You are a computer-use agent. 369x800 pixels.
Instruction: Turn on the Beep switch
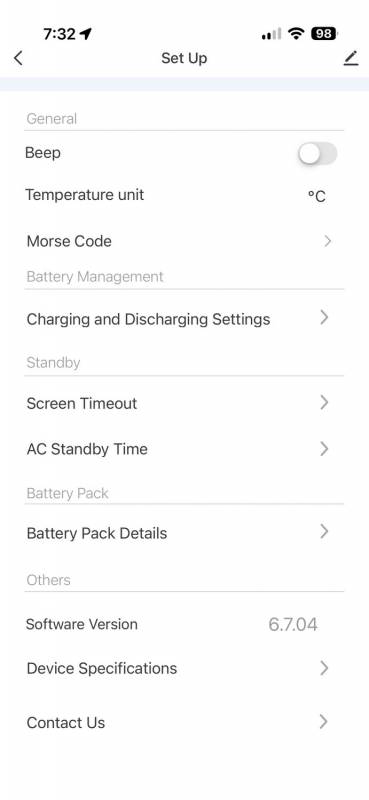click(x=317, y=154)
